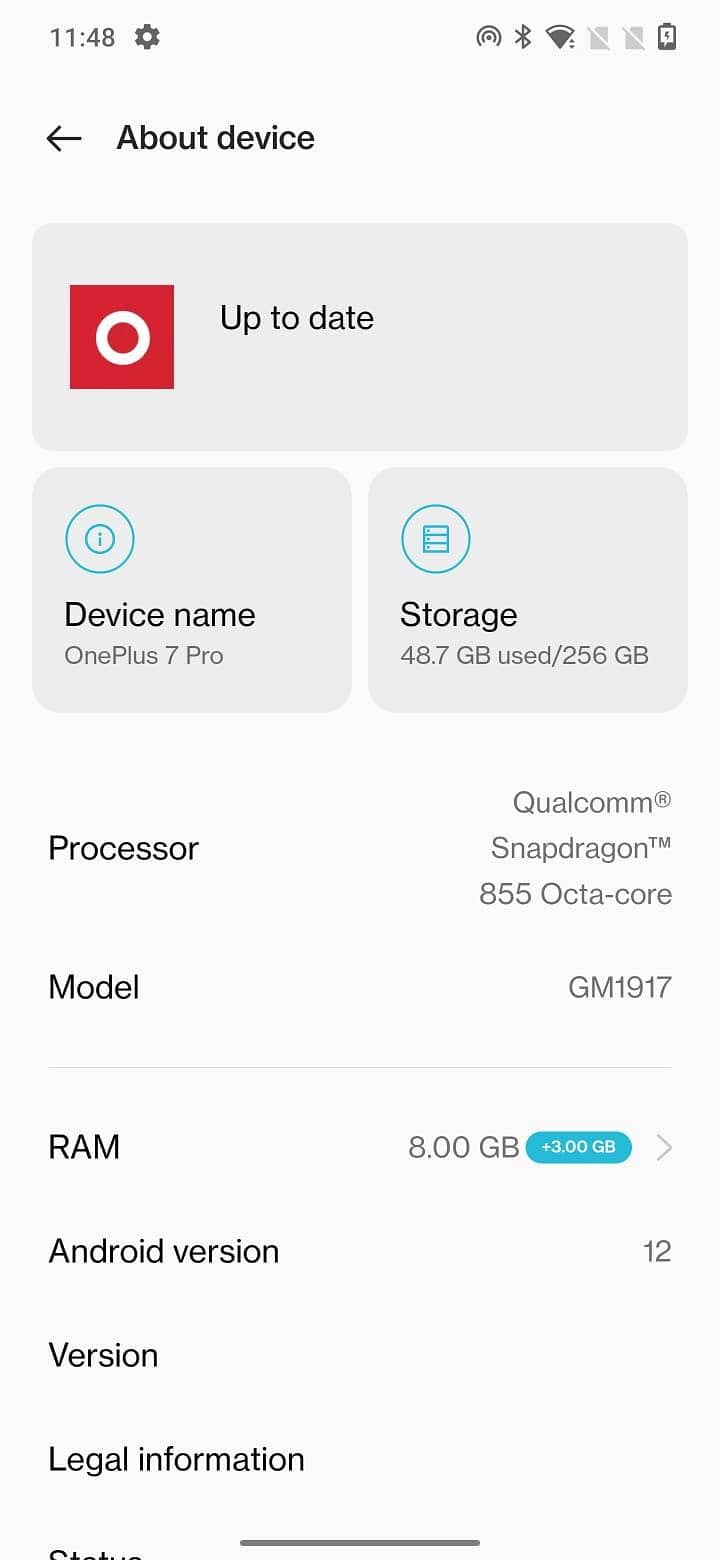The image size is (720, 1560).
Task: Open the Device name card
Action: point(192,590)
